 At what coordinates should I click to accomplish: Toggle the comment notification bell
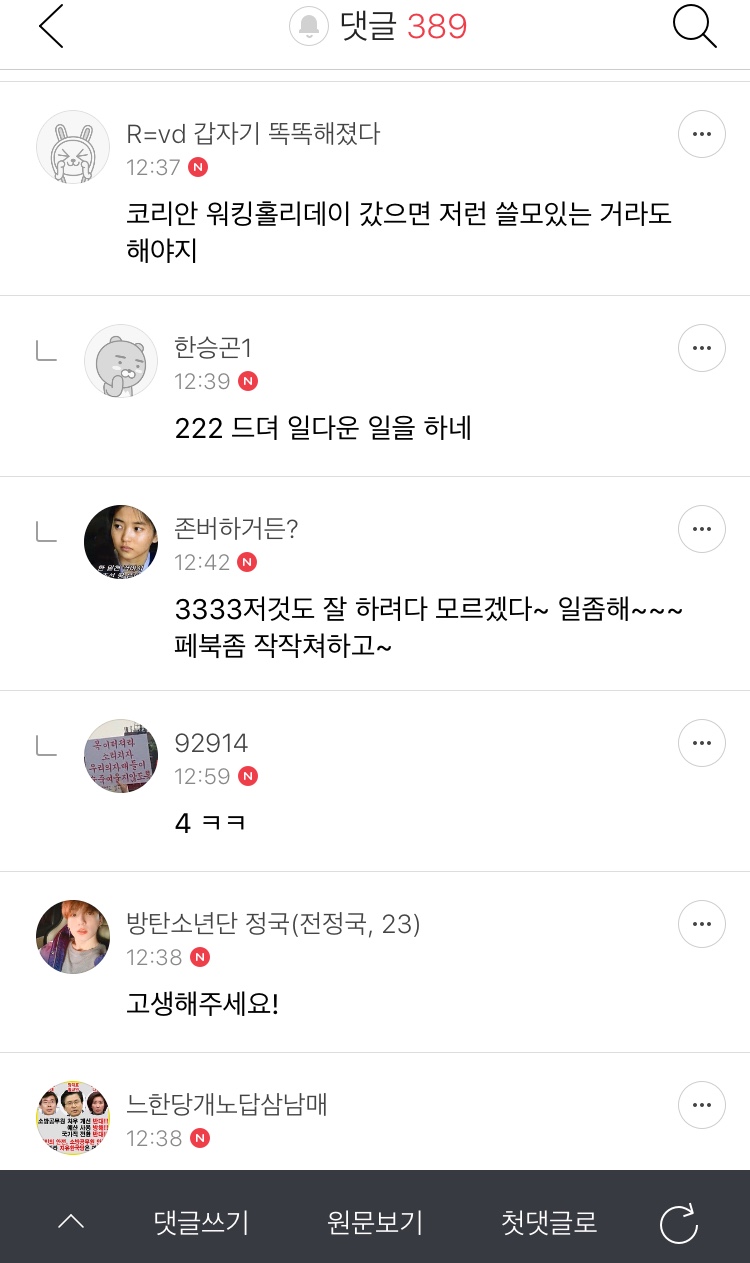(x=309, y=27)
